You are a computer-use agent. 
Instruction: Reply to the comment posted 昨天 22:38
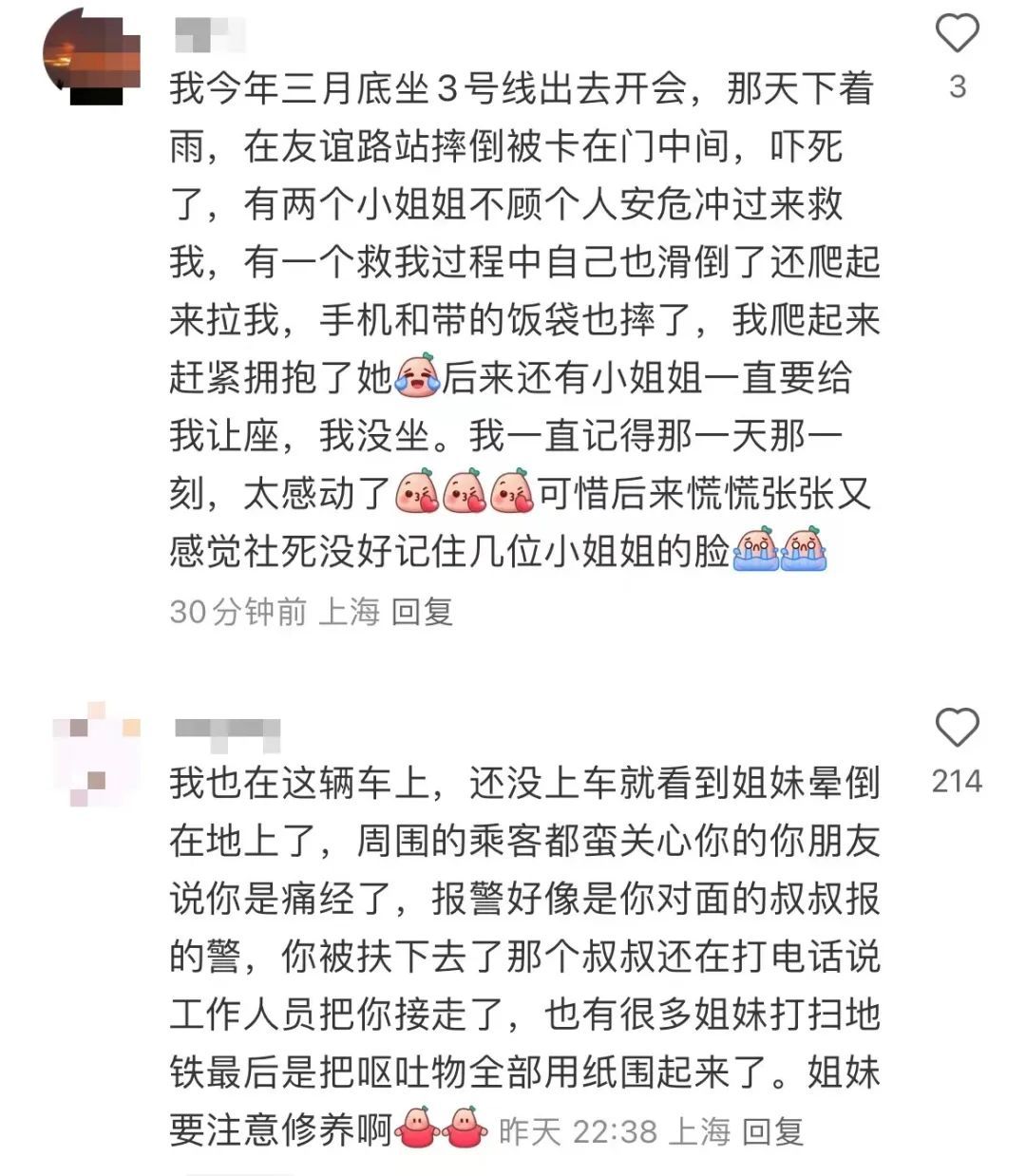click(x=772, y=1131)
